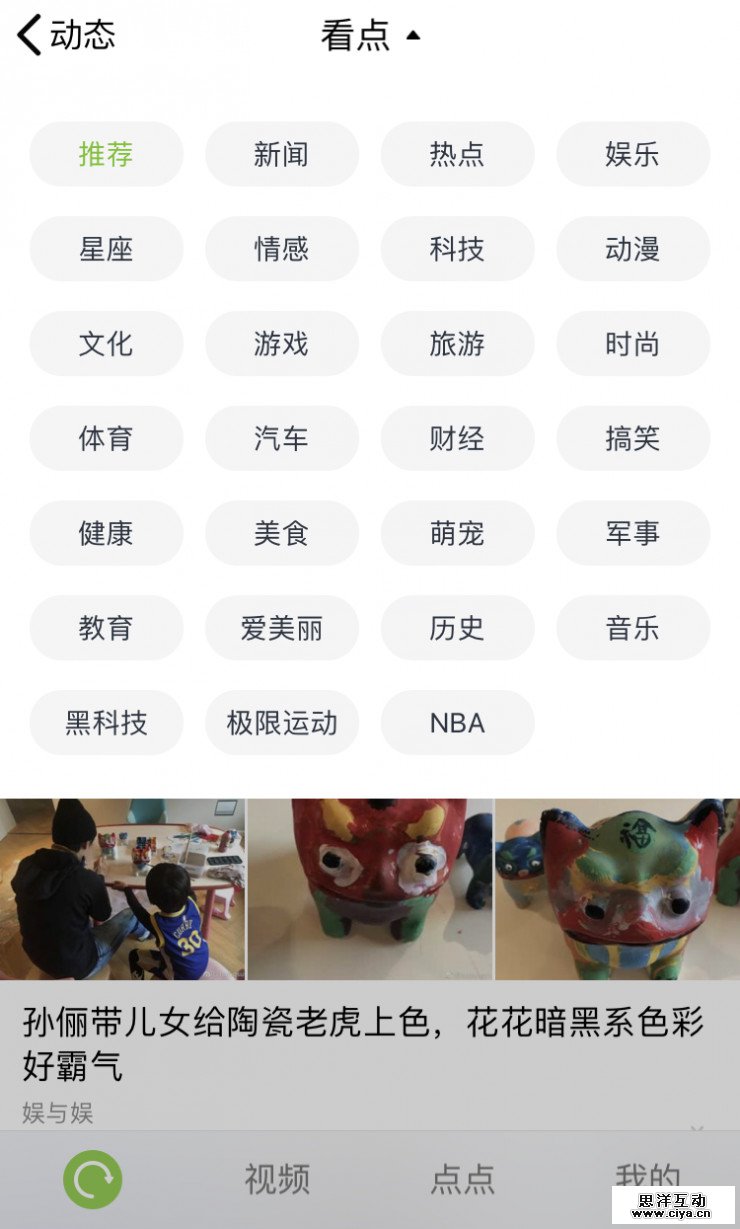Tap the NBA category chip
The image size is (740, 1229).
point(457,722)
